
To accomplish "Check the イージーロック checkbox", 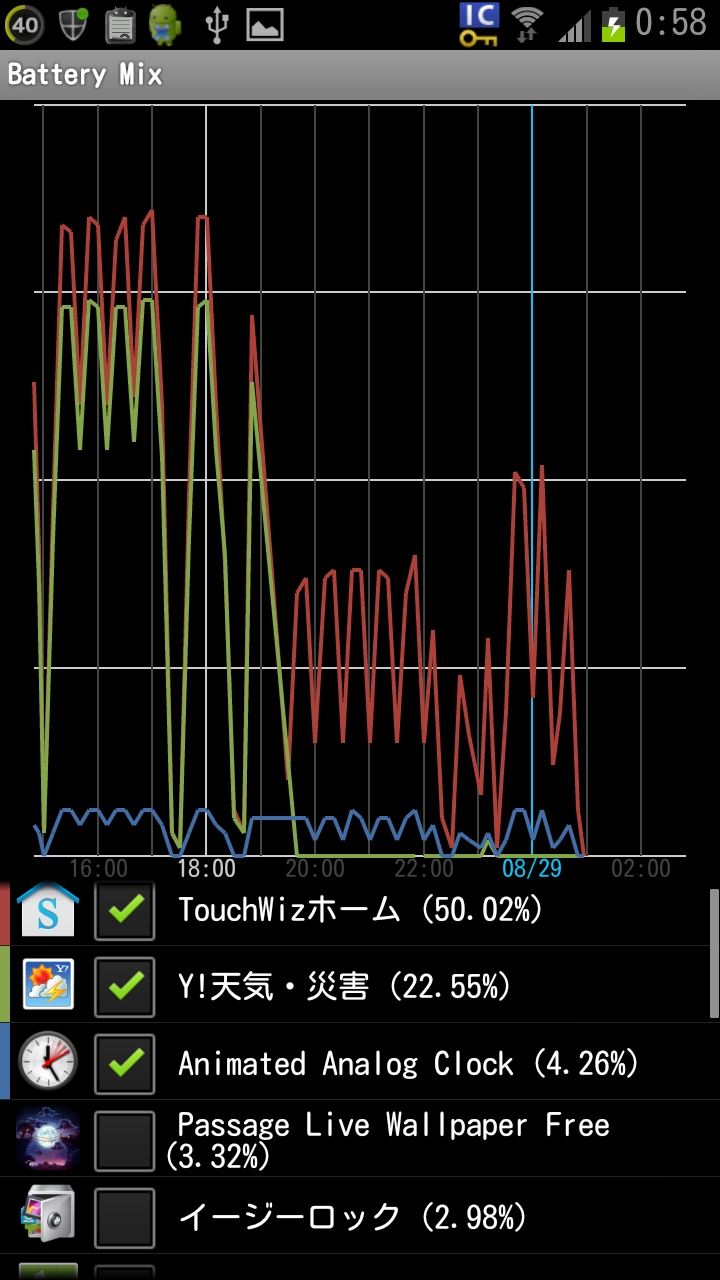I will (125, 1218).
